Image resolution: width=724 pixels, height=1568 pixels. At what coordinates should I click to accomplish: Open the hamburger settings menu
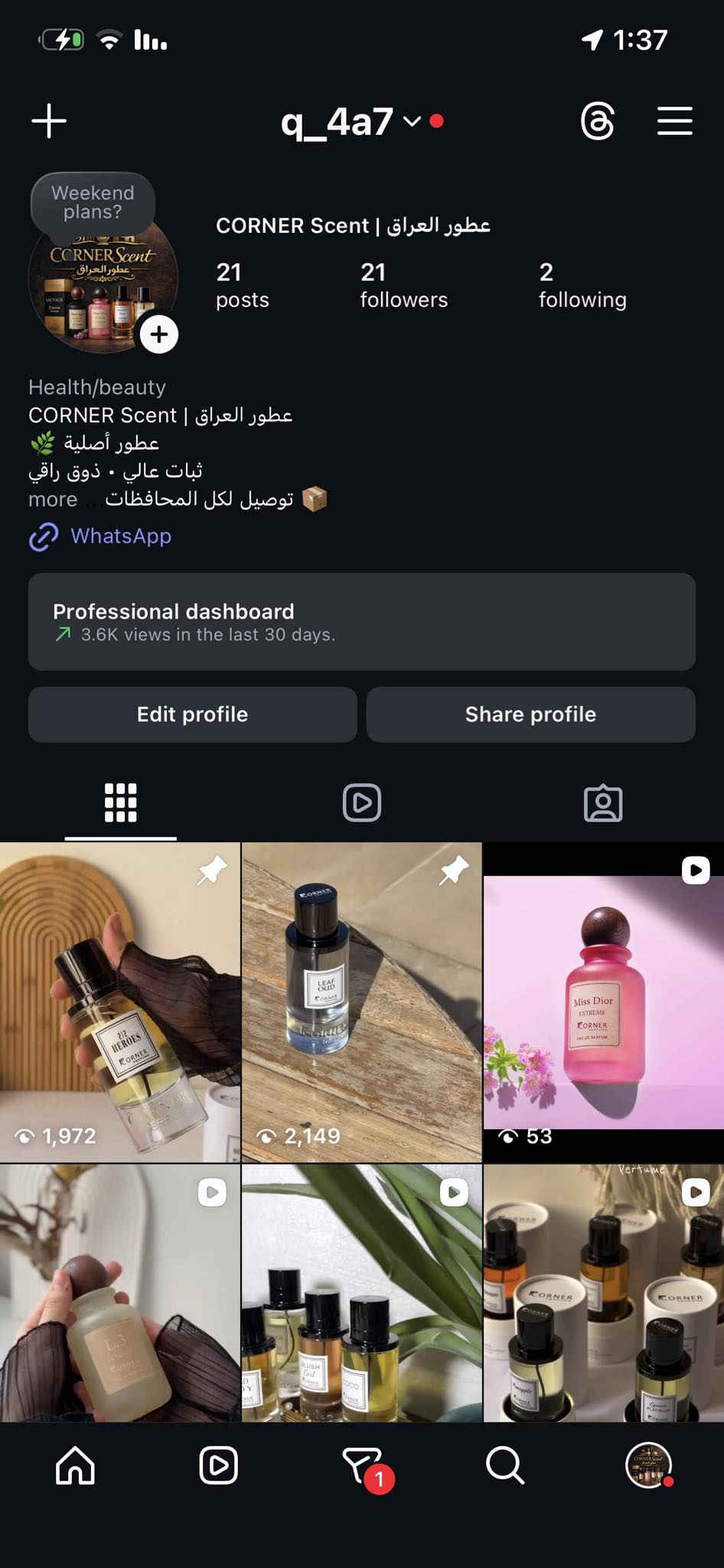click(x=674, y=121)
